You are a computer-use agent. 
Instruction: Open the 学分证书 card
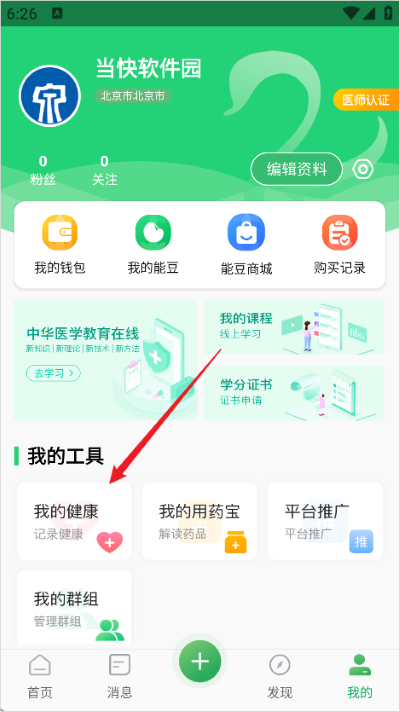pos(294,393)
